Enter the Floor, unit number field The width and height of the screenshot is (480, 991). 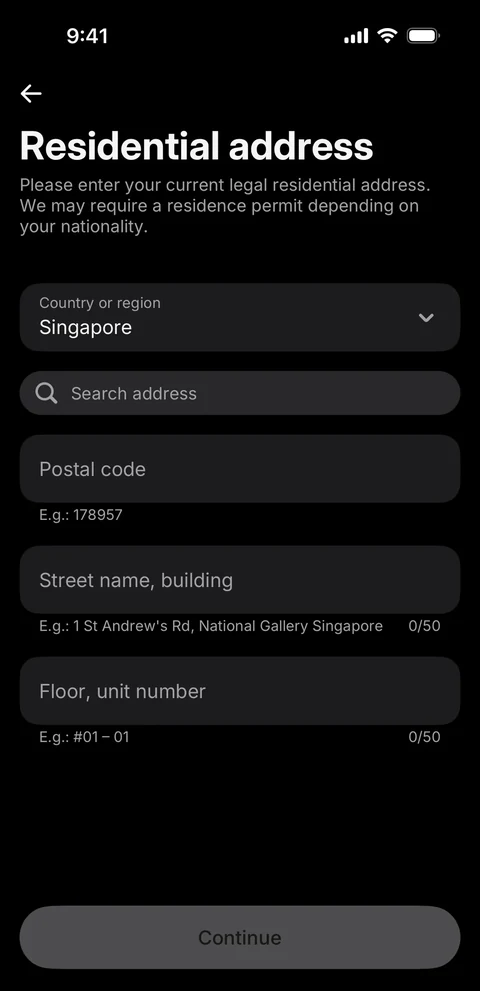(240, 691)
